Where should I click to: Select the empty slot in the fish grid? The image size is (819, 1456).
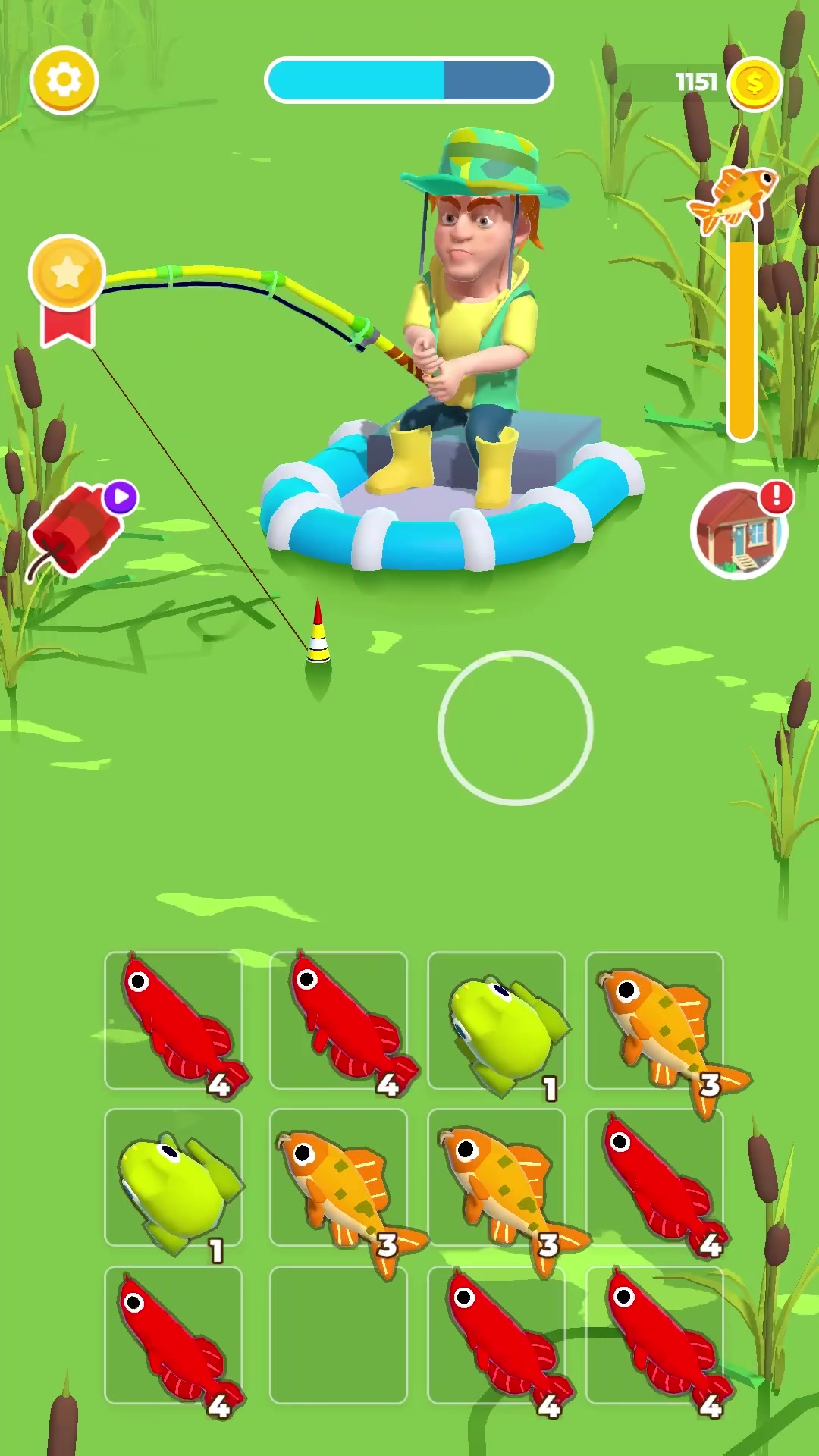338,1335
